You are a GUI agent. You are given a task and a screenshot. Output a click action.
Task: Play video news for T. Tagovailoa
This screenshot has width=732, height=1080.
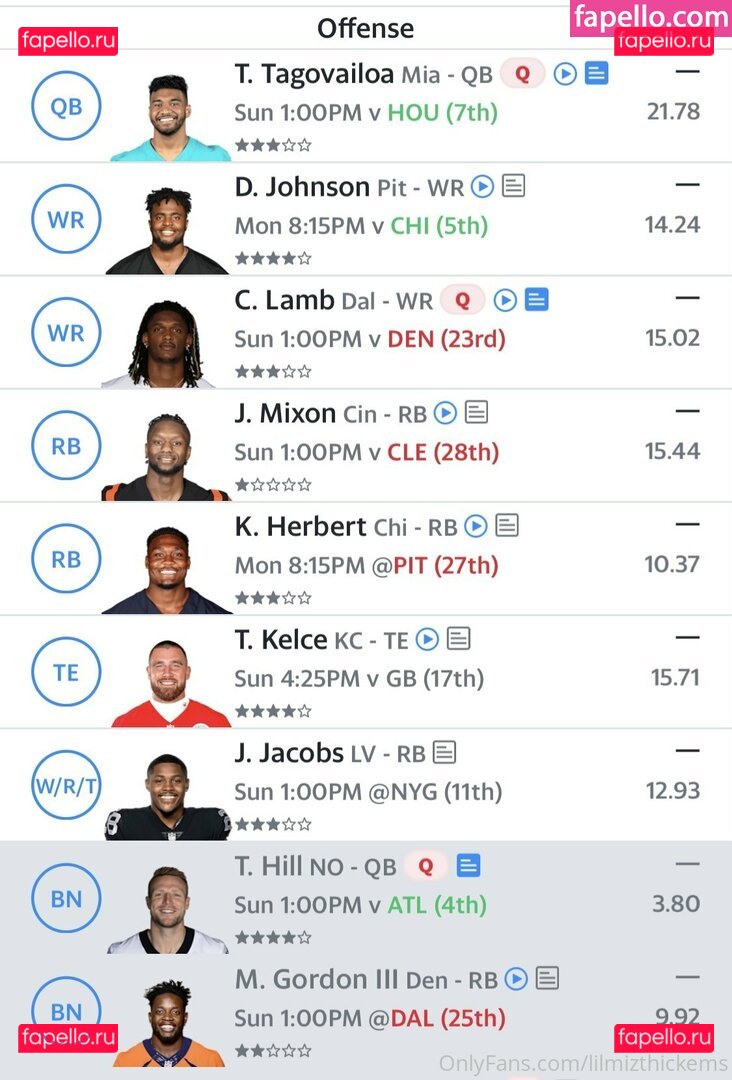click(565, 74)
